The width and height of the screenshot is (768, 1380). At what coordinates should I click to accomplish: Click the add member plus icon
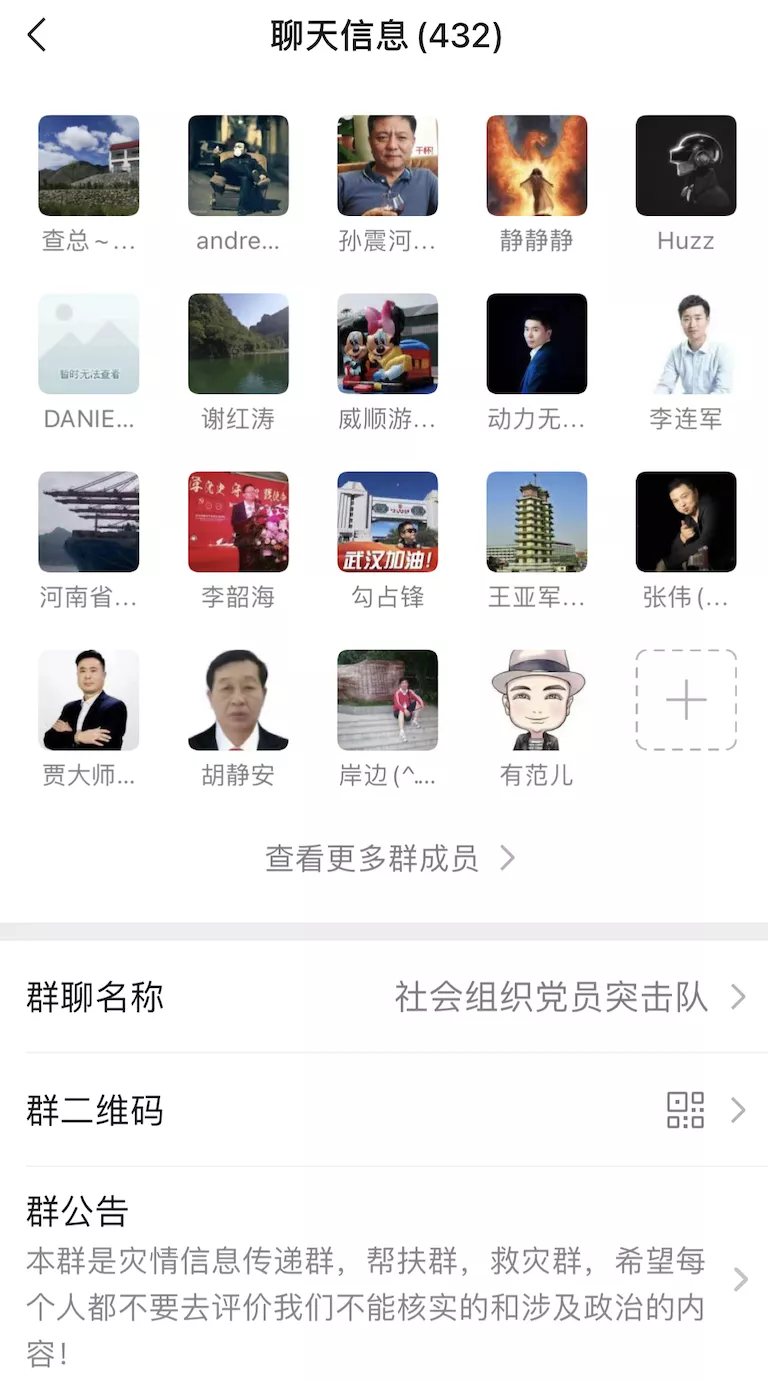point(686,699)
